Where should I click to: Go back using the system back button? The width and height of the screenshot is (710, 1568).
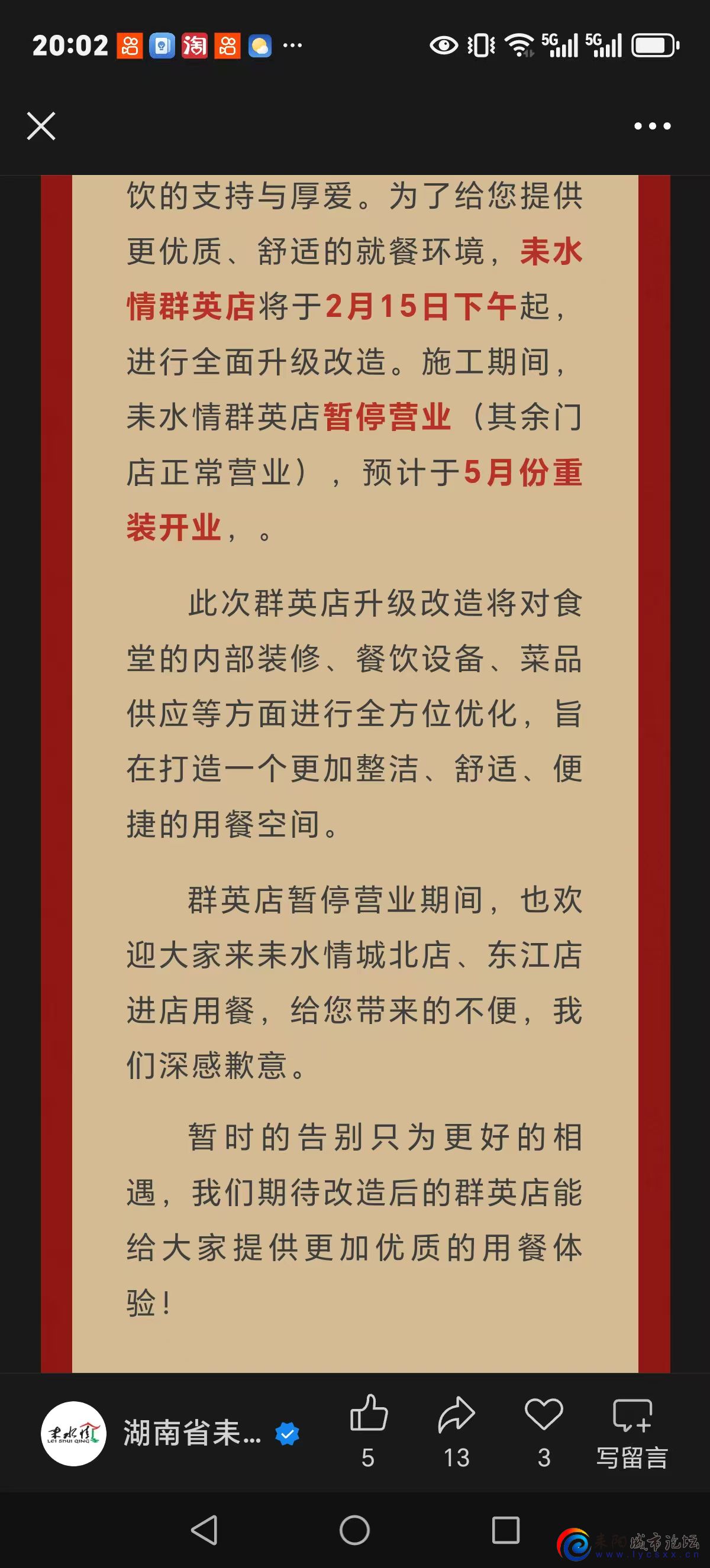pyautogui.click(x=204, y=1530)
